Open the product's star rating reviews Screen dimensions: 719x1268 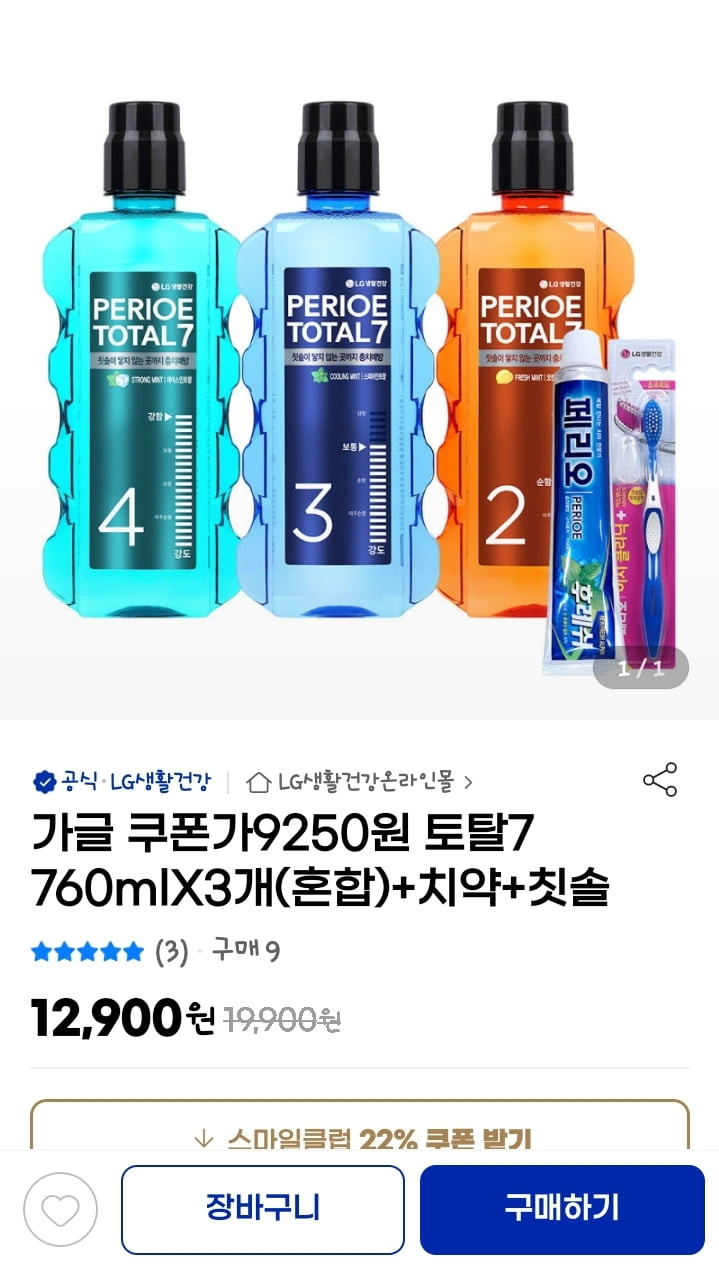109,952
